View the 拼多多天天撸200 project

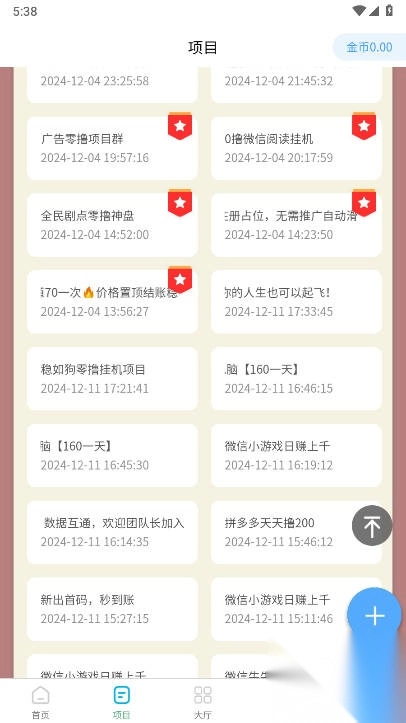click(x=296, y=532)
